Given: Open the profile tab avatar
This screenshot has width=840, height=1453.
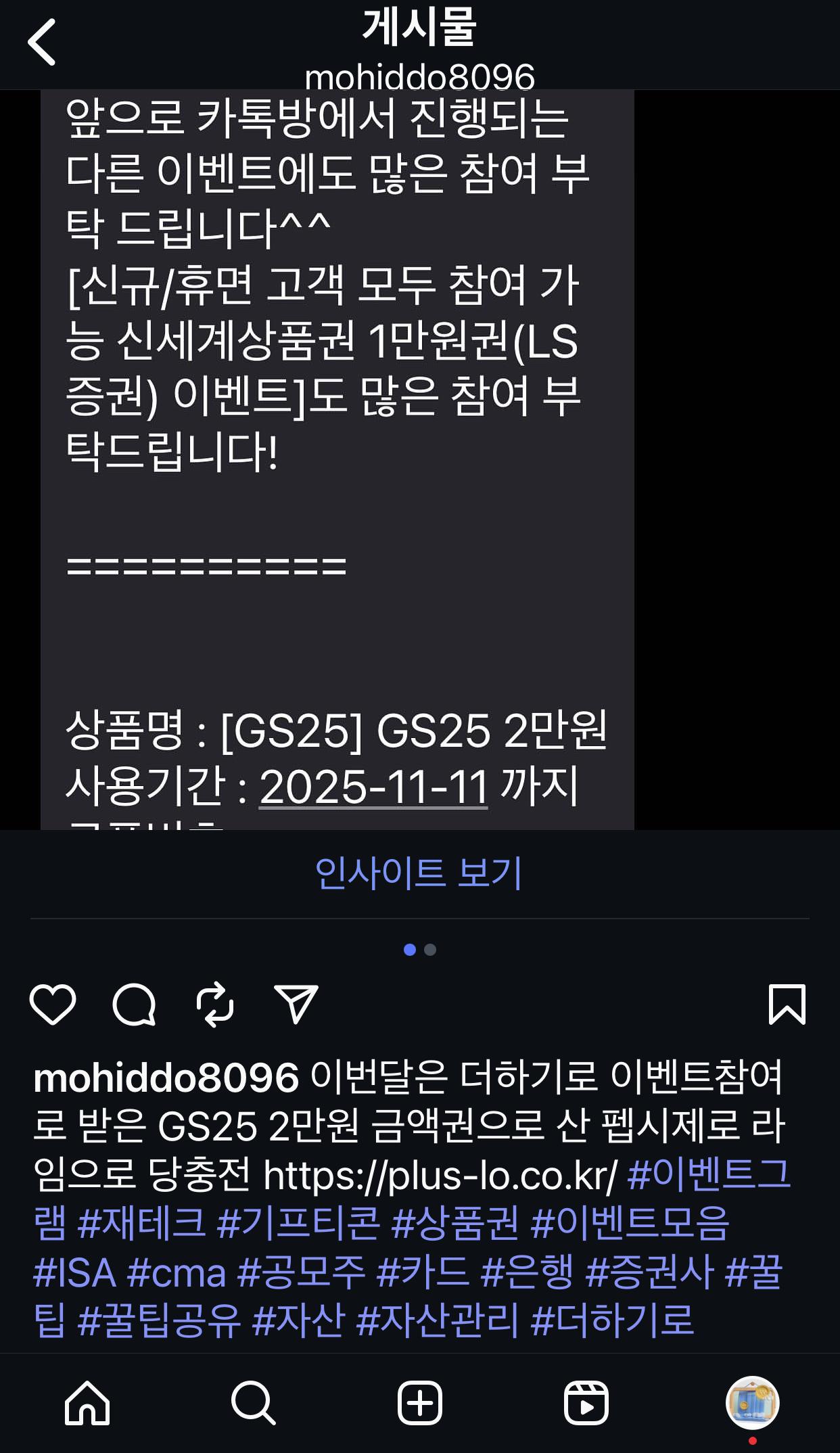Looking at the screenshot, I should (x=752, y=1402).
